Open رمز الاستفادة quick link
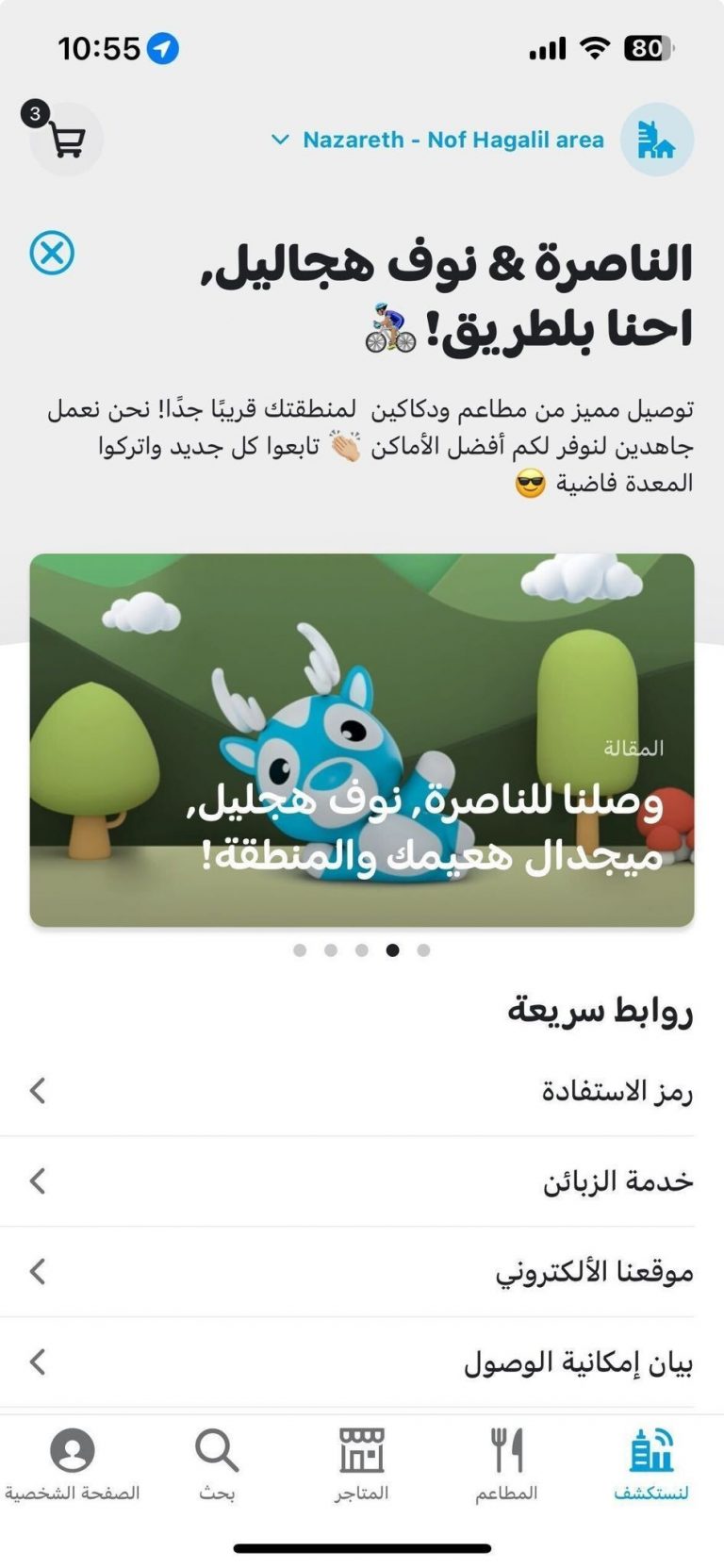 click(362, 1091)
